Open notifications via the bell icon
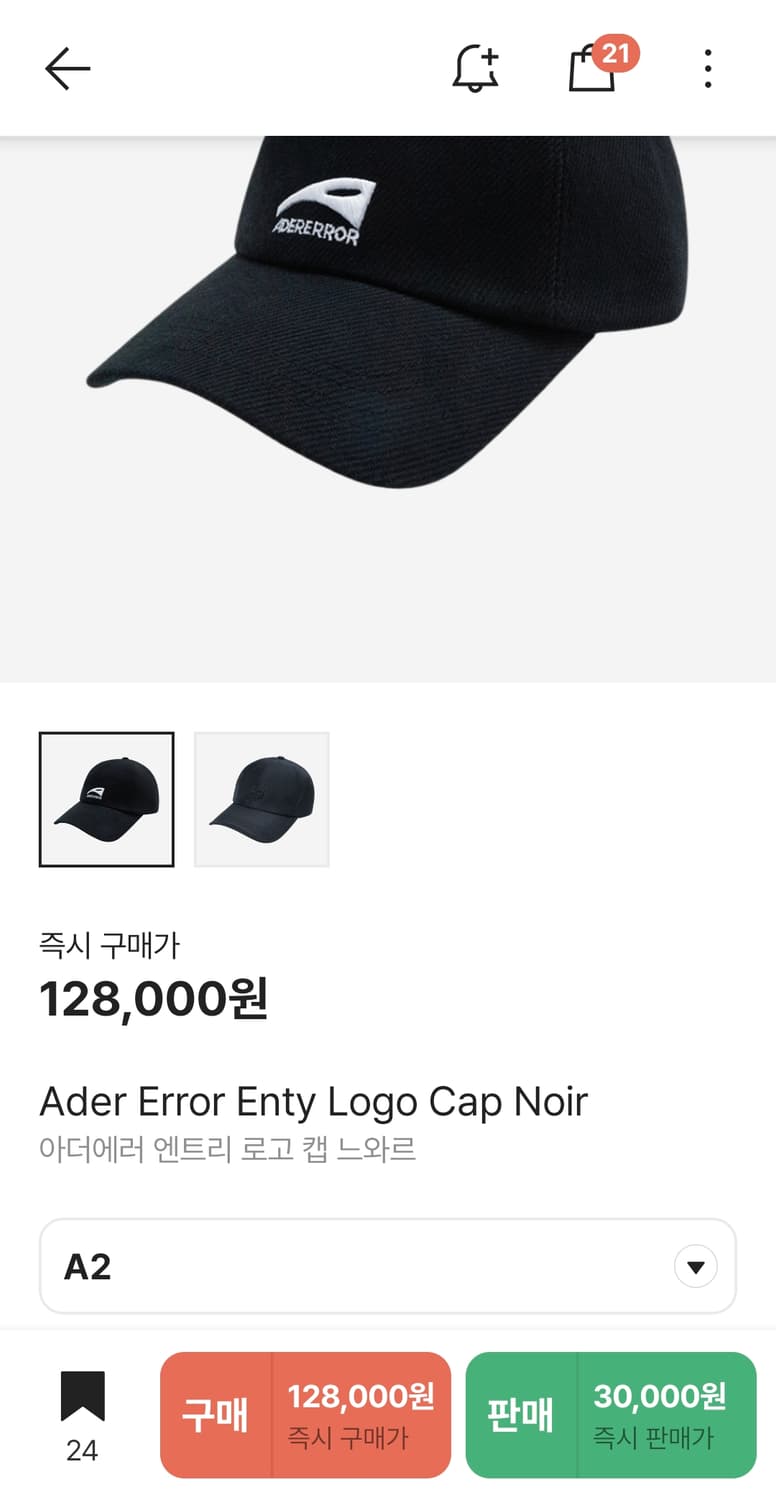This screenshot has width=776, height=1500. [475, 68]
